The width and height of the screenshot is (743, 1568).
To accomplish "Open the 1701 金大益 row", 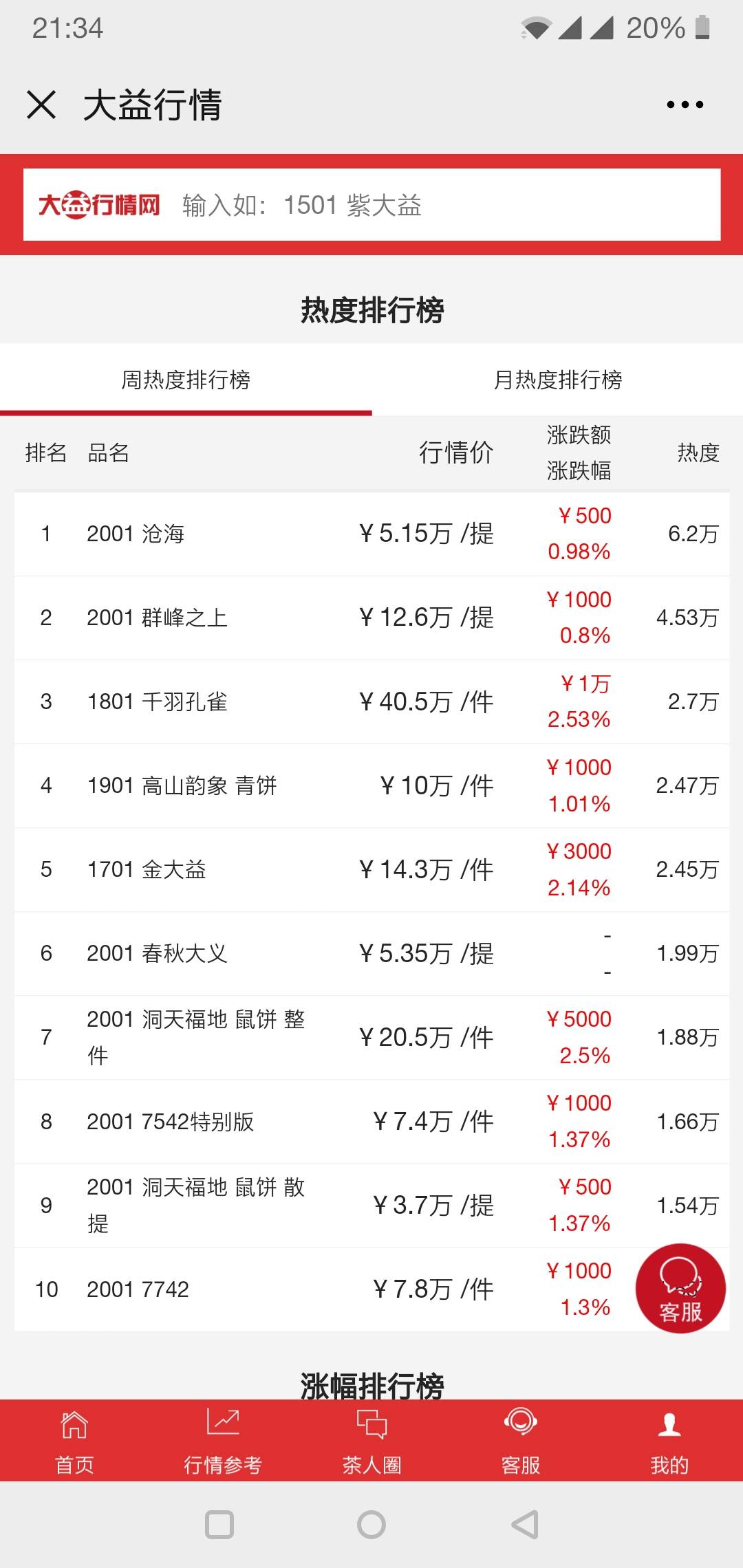I will pyautogui.click(x=371, y=869).
